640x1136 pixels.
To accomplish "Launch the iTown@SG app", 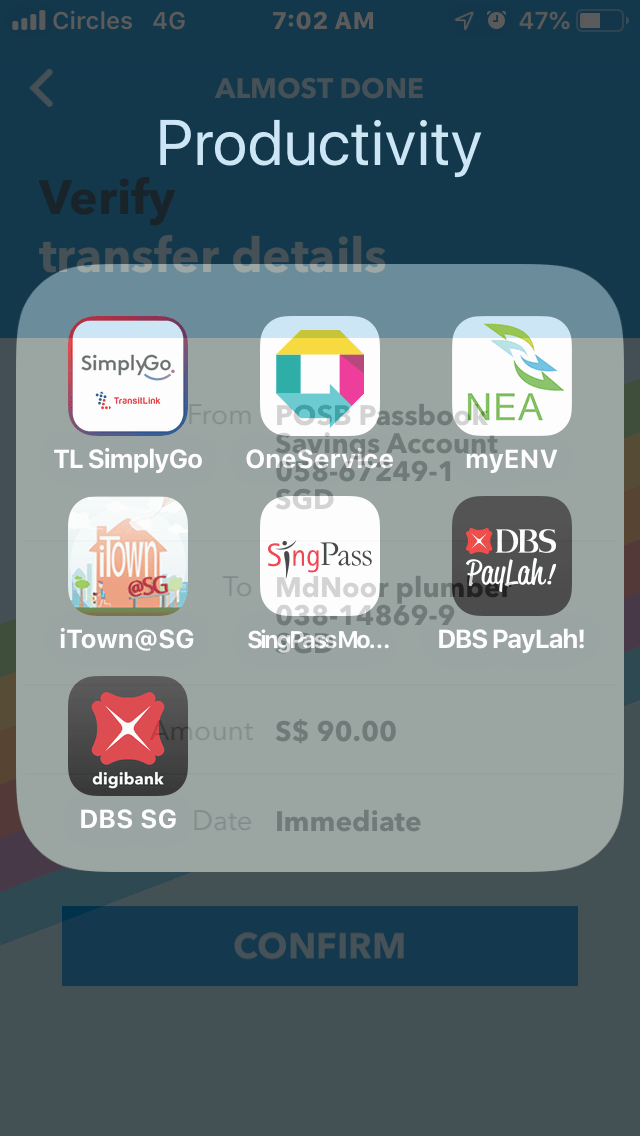I will [128, 556].
